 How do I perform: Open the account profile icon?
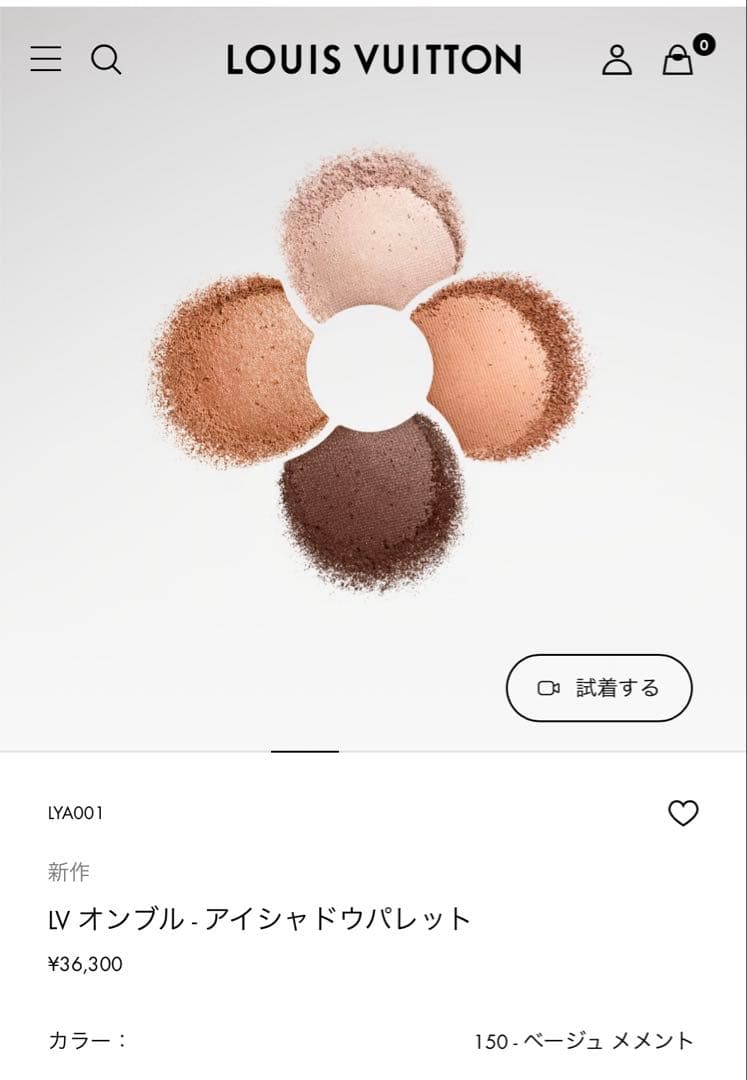click(617, 60)
